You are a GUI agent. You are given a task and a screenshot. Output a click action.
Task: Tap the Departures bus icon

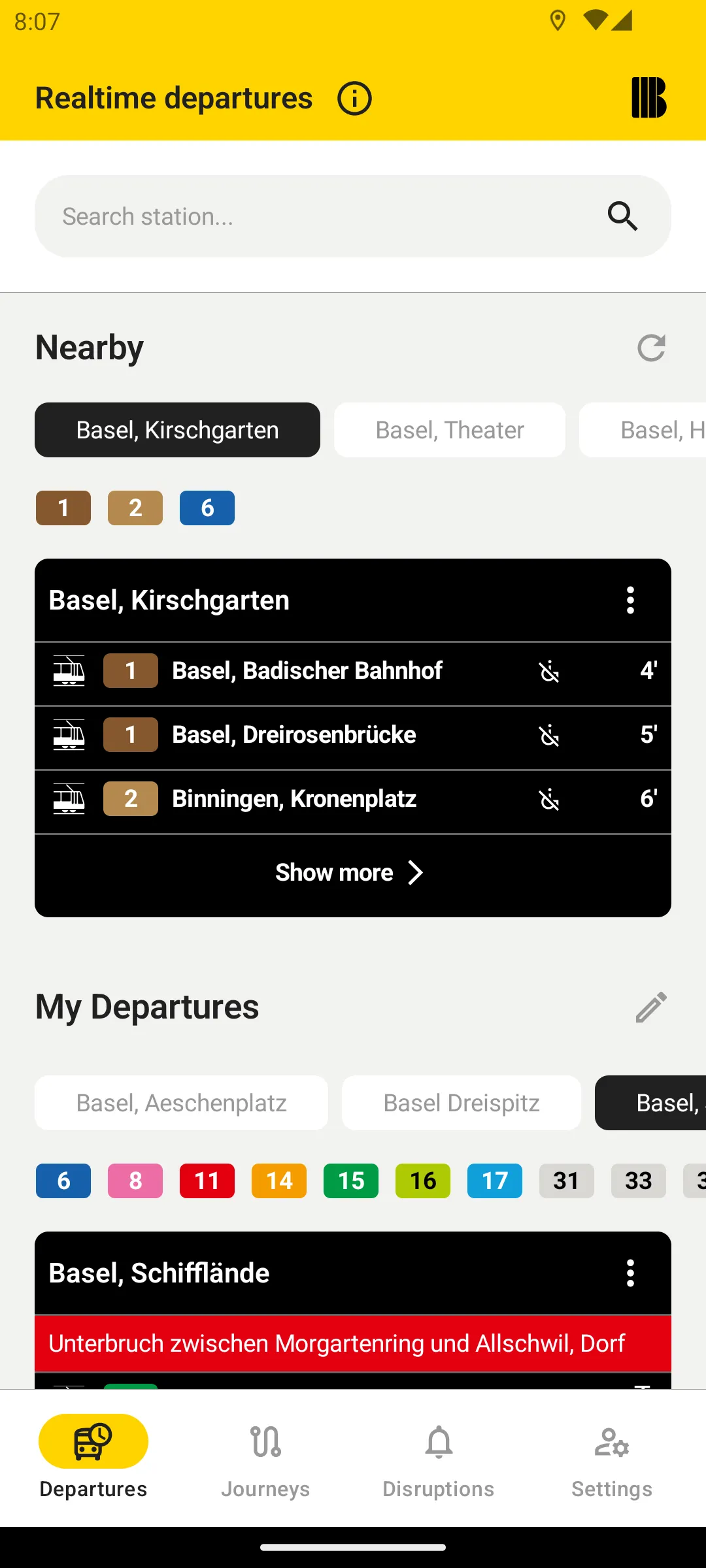[x=93, y=1440]
